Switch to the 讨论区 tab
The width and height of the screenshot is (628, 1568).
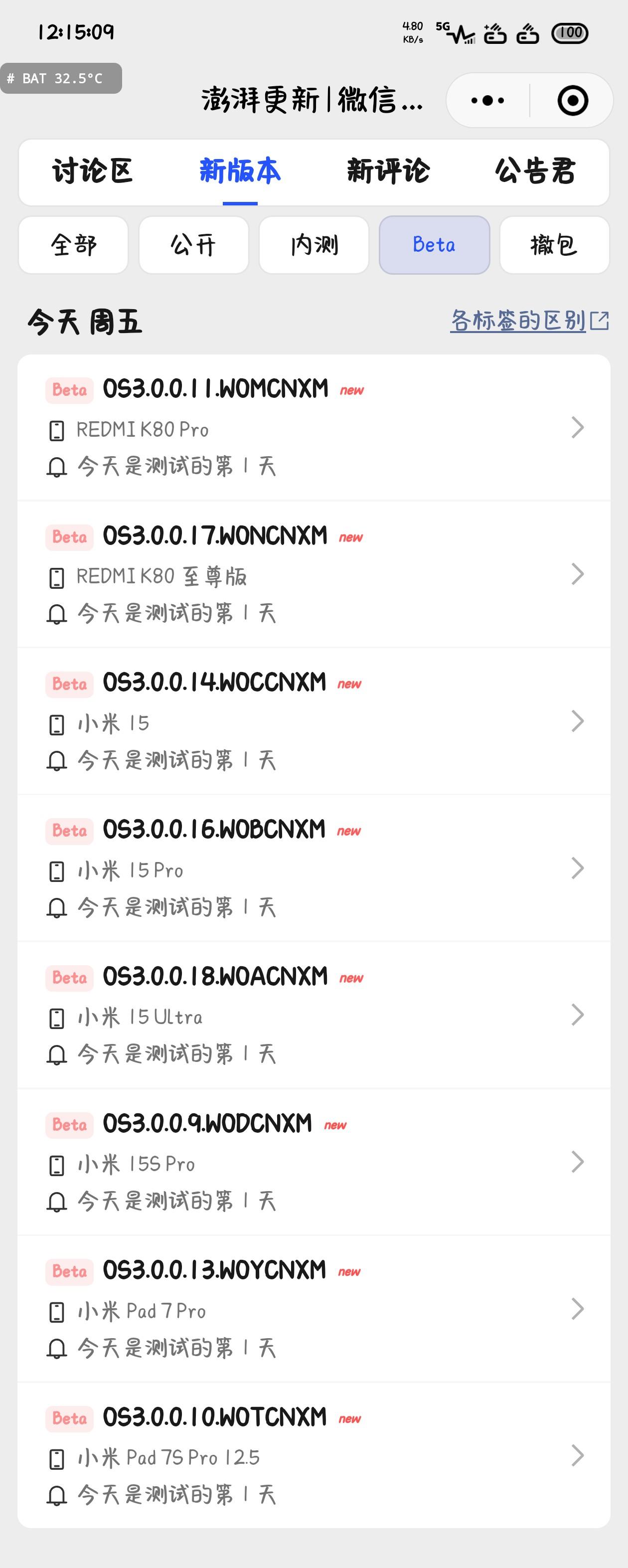tap(94, 173)
